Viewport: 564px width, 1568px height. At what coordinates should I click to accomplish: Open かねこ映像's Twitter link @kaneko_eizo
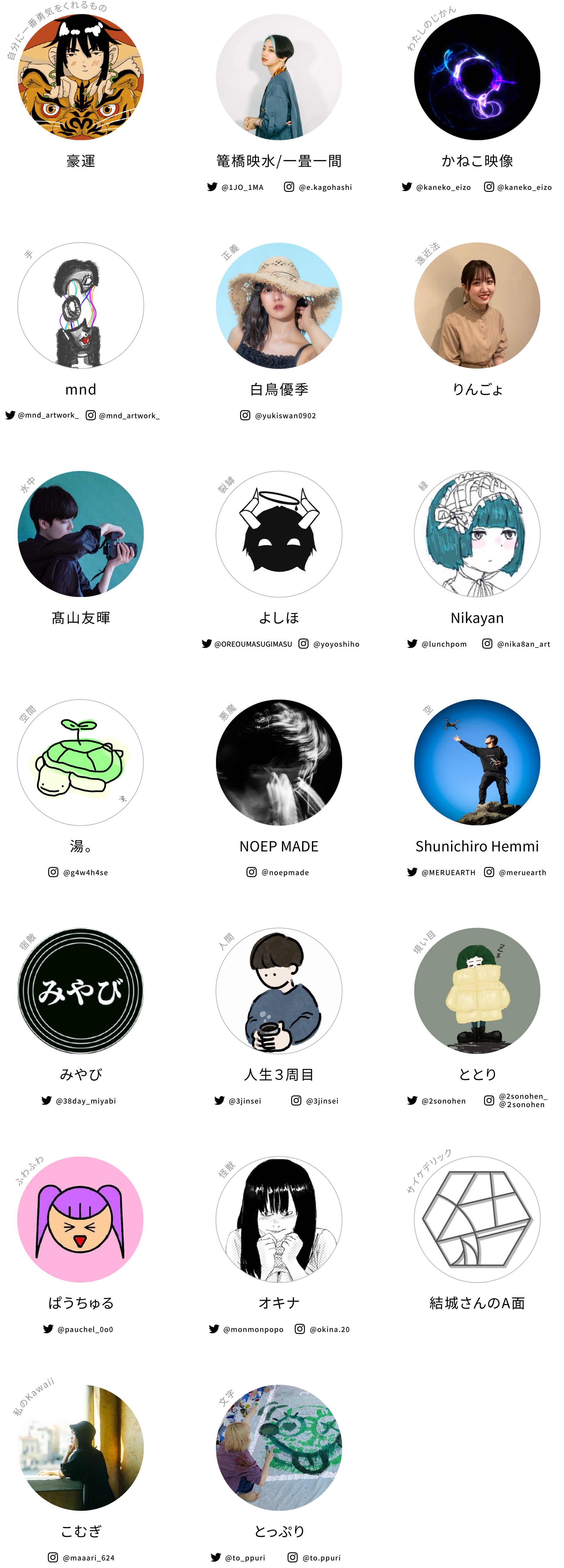(x=436, y=187)
